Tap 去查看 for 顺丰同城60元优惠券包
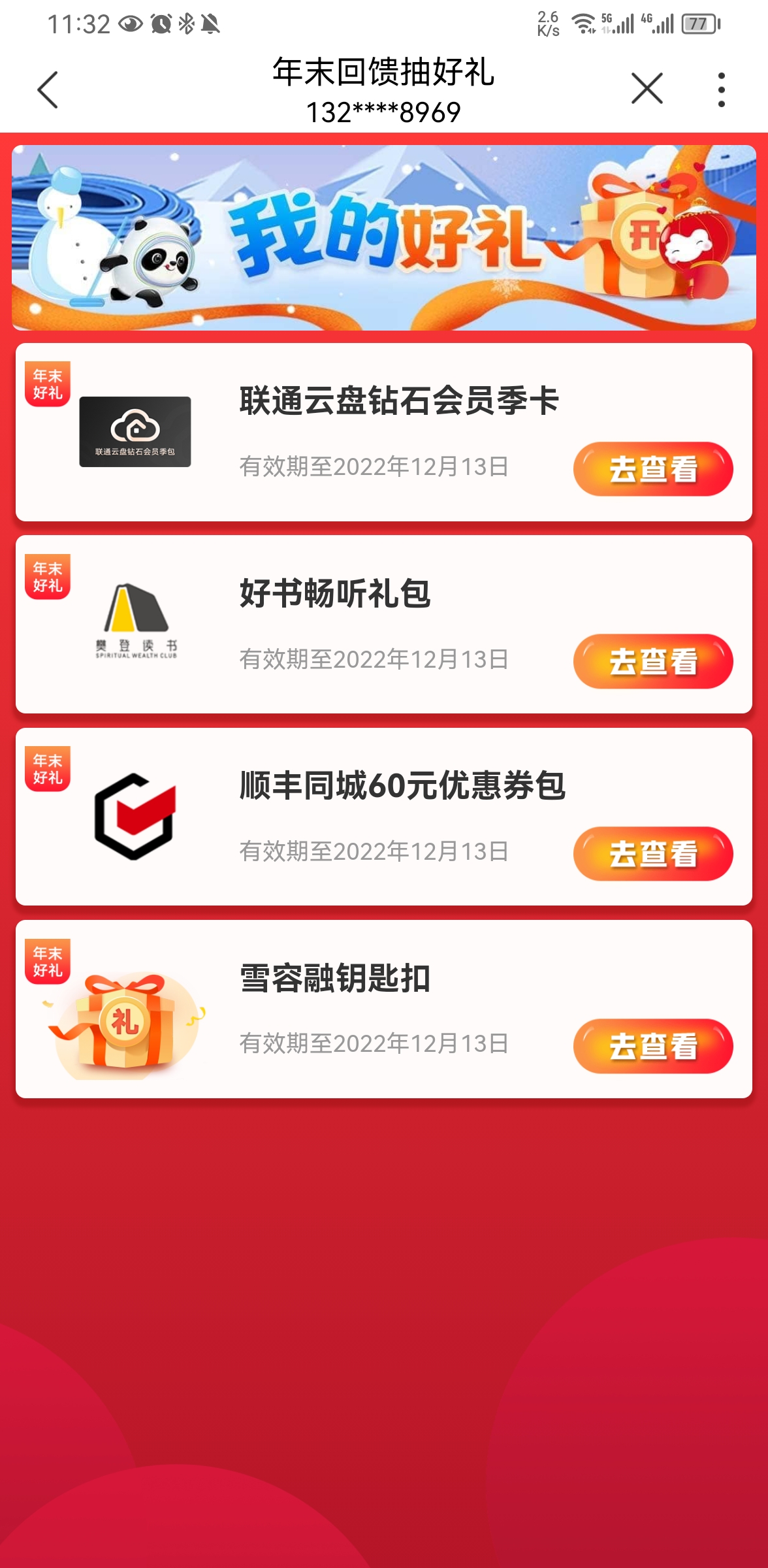Screen dimensions: 768x1568 [652, 853]
